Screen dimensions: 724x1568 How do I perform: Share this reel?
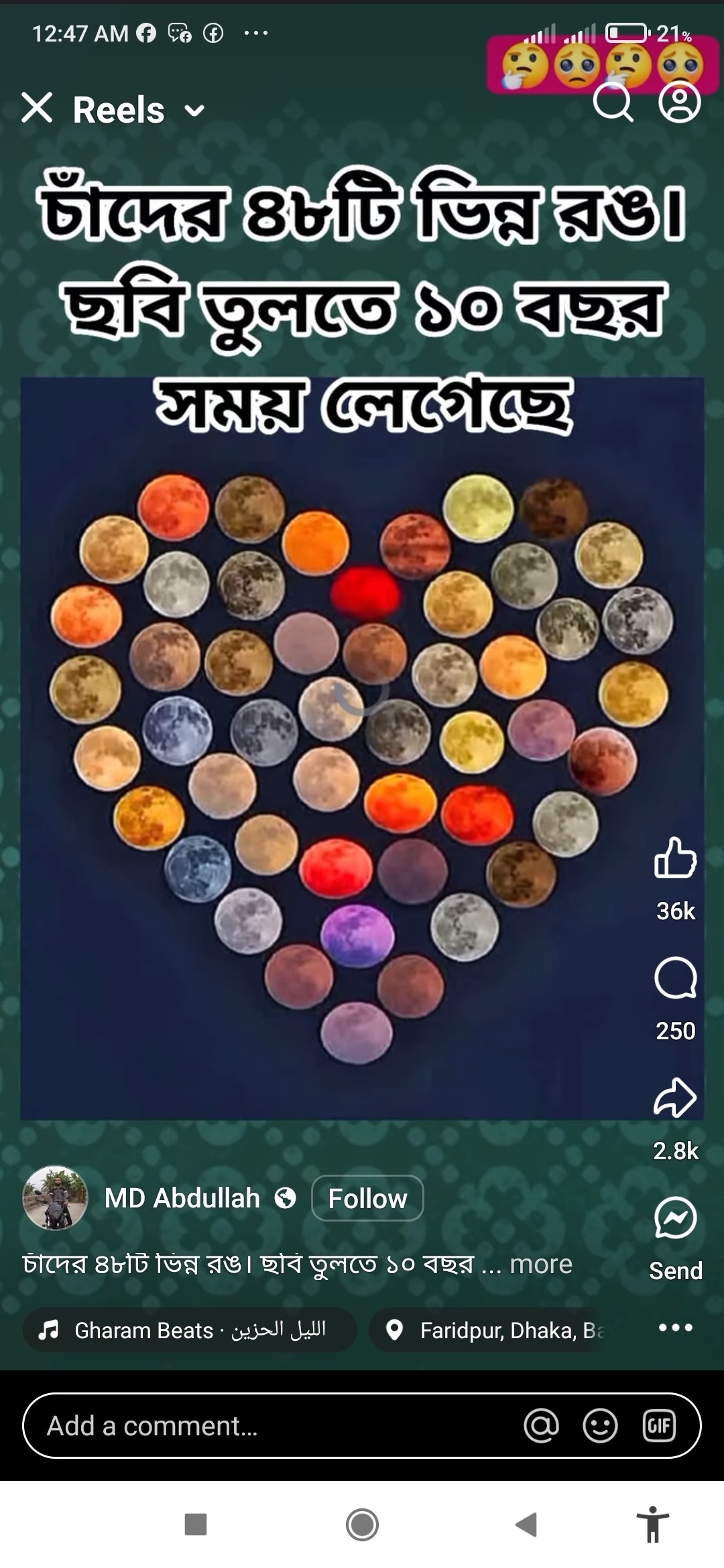pyautogui.click(x=675, y=1098)
